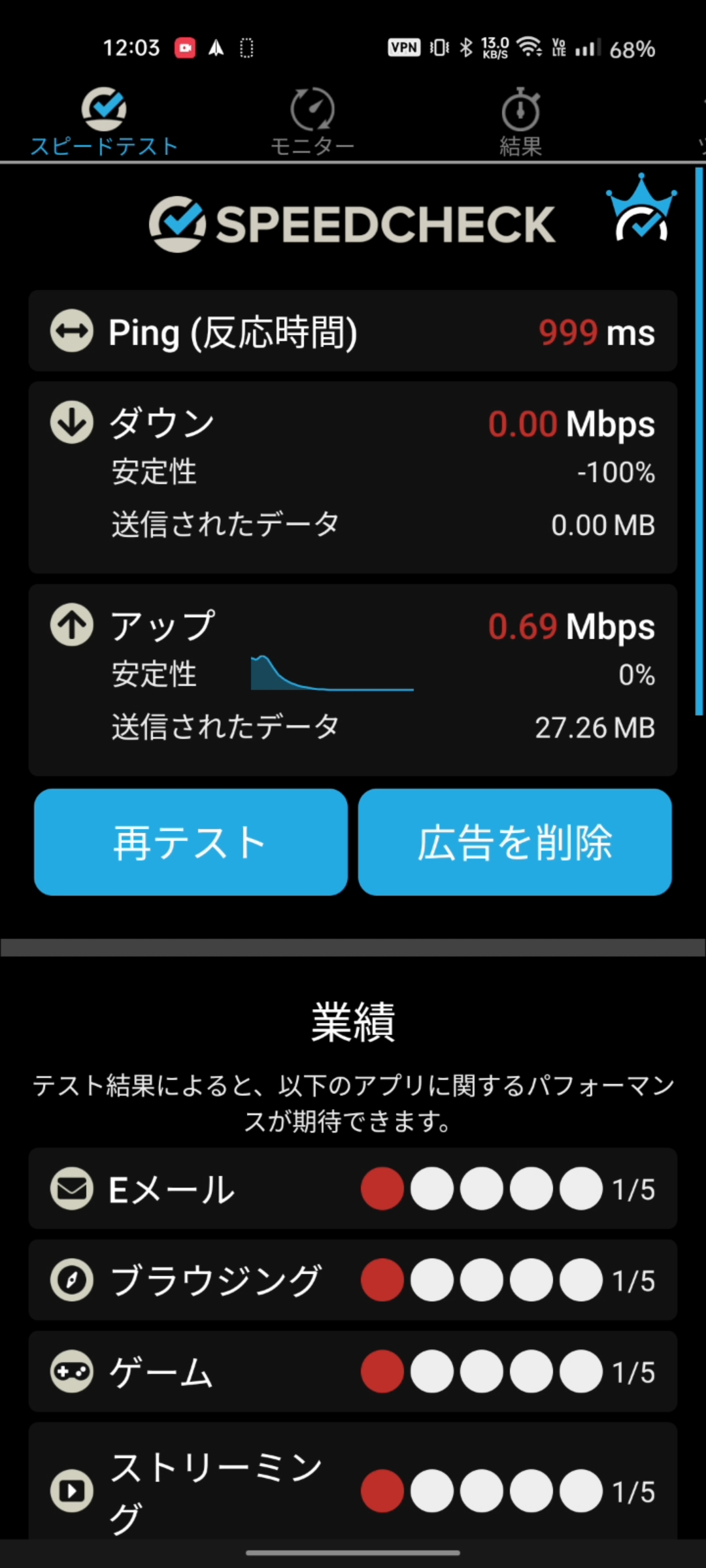Tap the VPN indicator in the status bar
This screenshot has height=1568, width=706.
click(404, 47)
